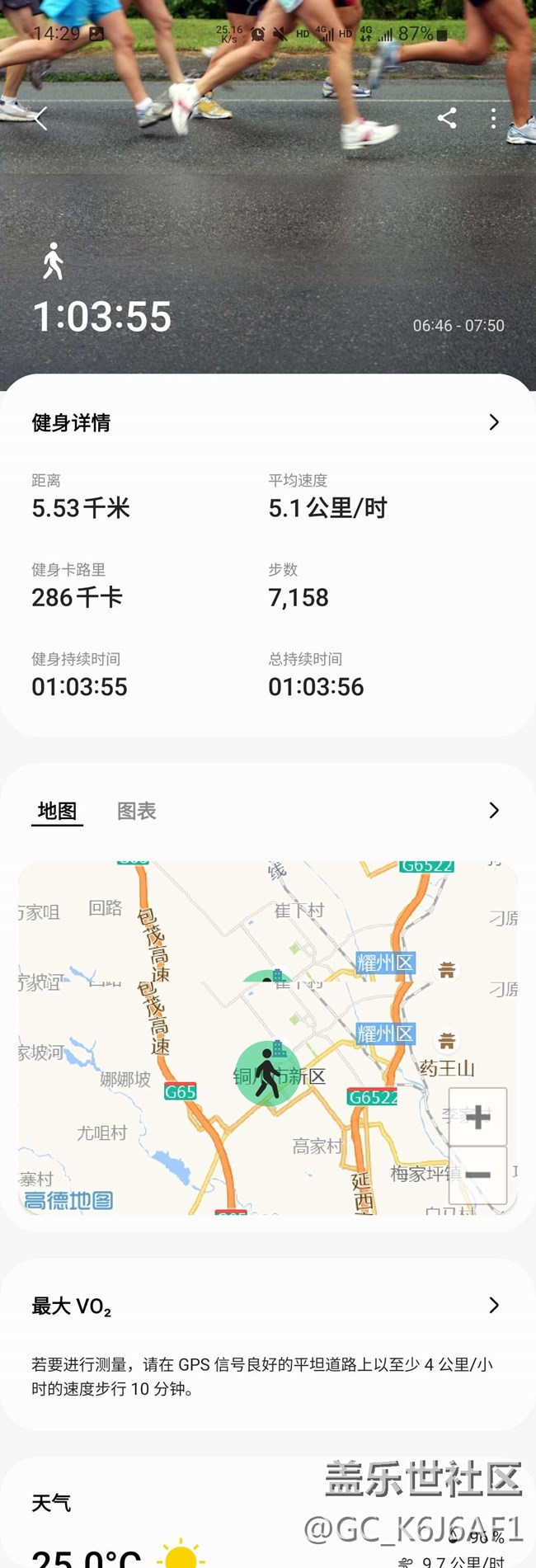Go back using the top-left arrow

pos(40,119)
